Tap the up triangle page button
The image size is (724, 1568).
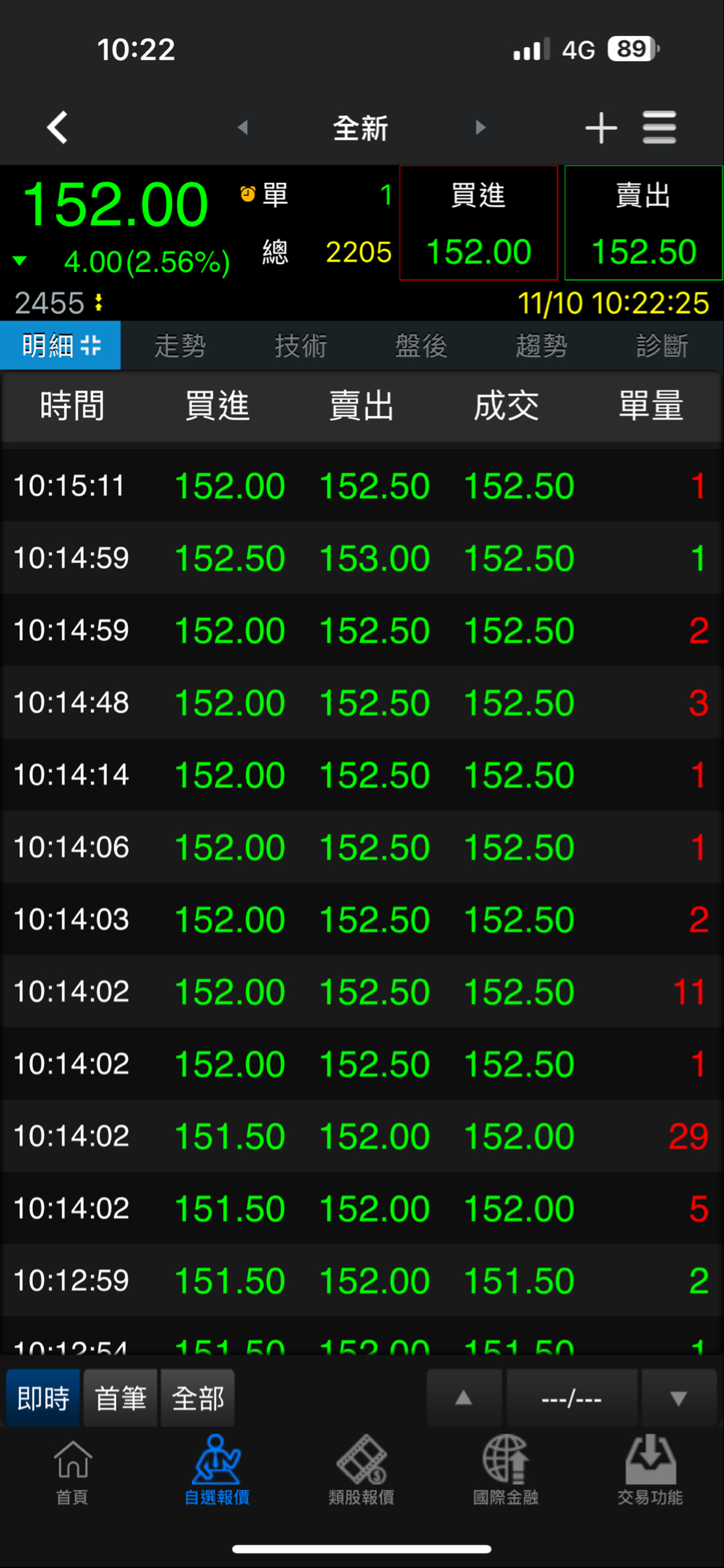464,1398
